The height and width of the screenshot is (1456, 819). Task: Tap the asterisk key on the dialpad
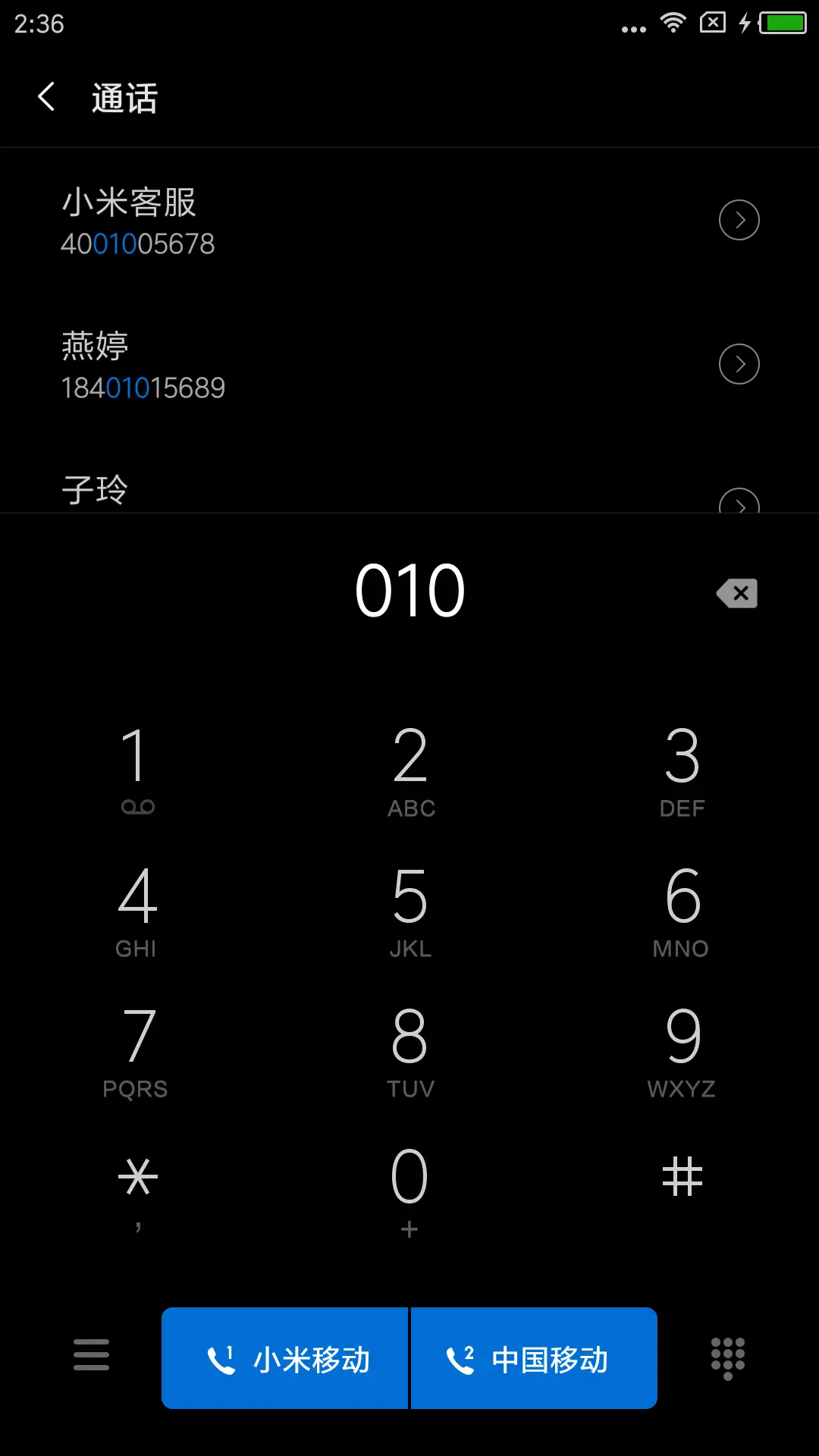(x=136, y=1179)
